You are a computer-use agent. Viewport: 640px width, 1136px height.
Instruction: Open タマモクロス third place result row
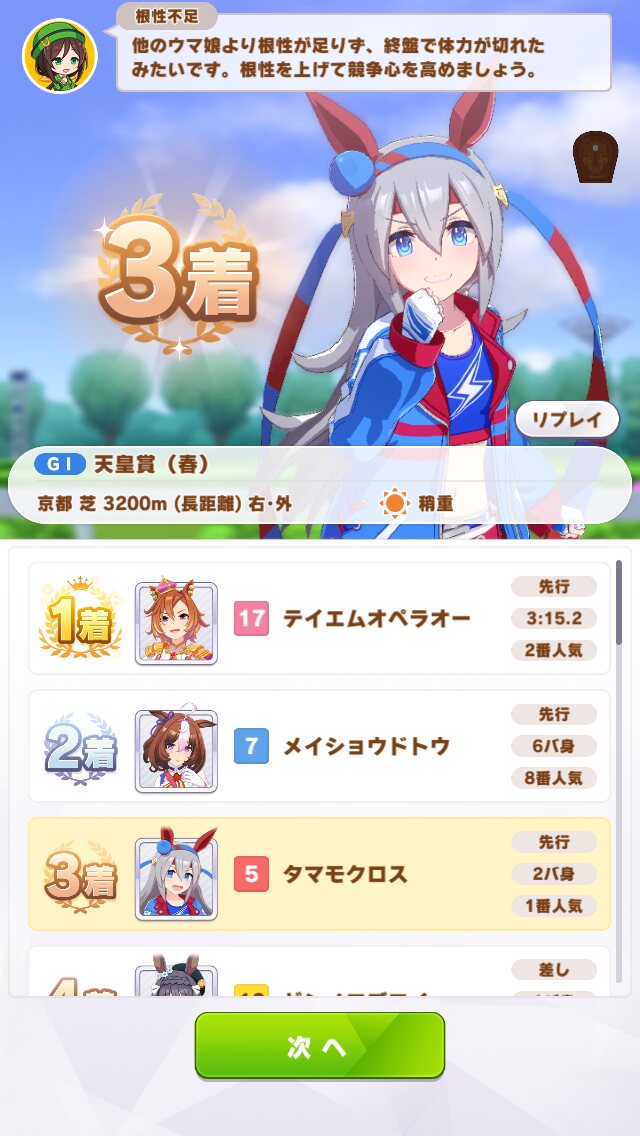pyautogui.click(x=320, y=874)
